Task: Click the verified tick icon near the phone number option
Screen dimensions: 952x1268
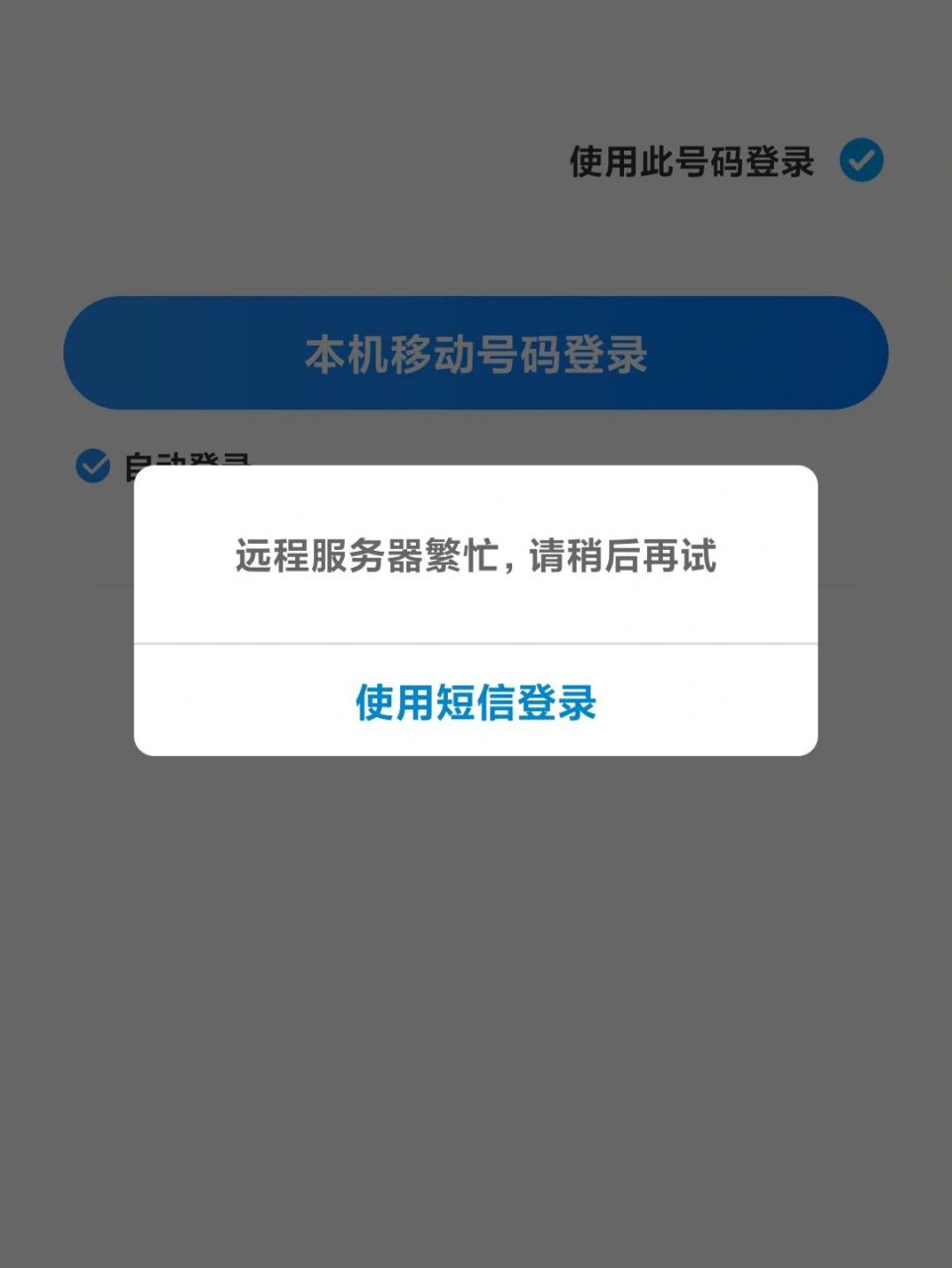Action: [x=861, y=160]
